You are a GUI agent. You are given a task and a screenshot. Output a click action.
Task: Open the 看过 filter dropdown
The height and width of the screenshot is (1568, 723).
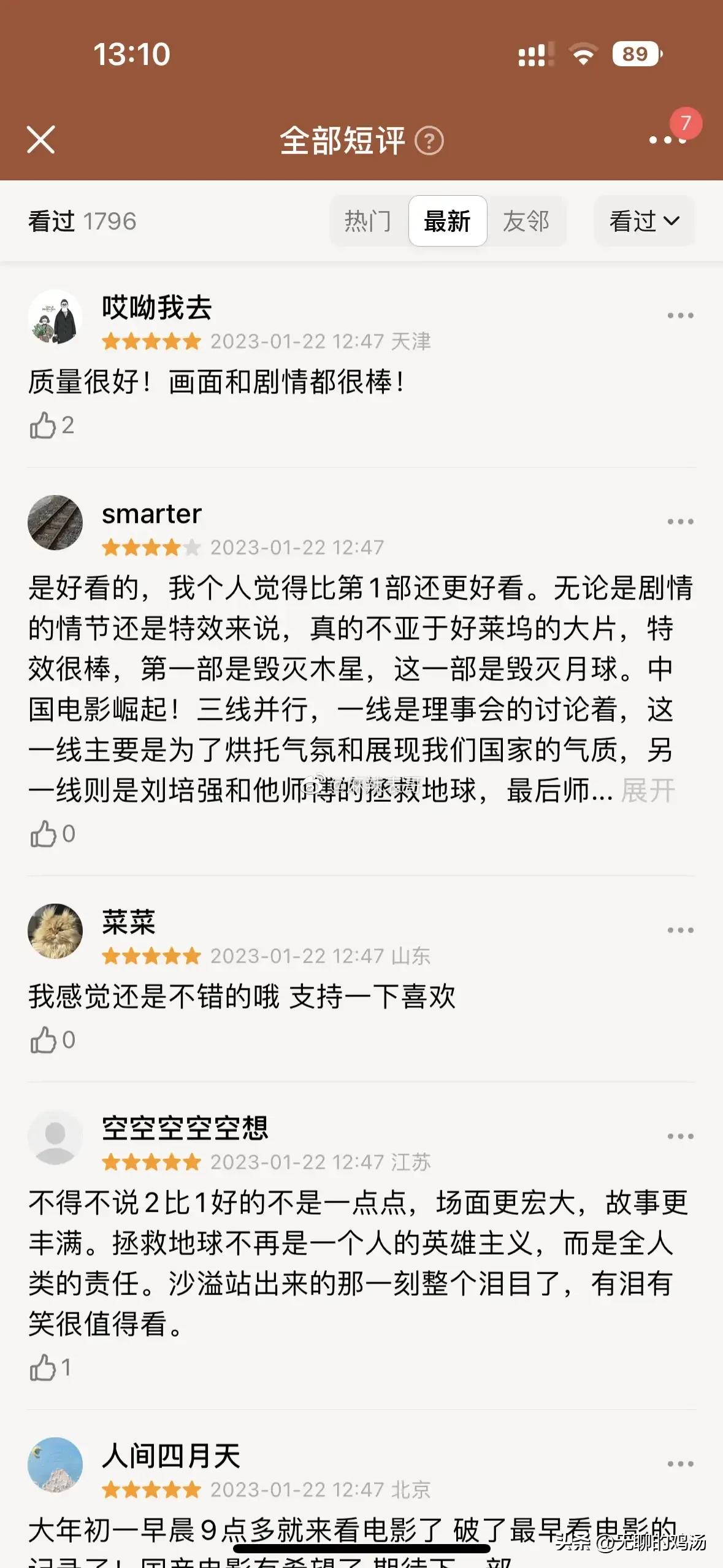(x=643, y=221)
